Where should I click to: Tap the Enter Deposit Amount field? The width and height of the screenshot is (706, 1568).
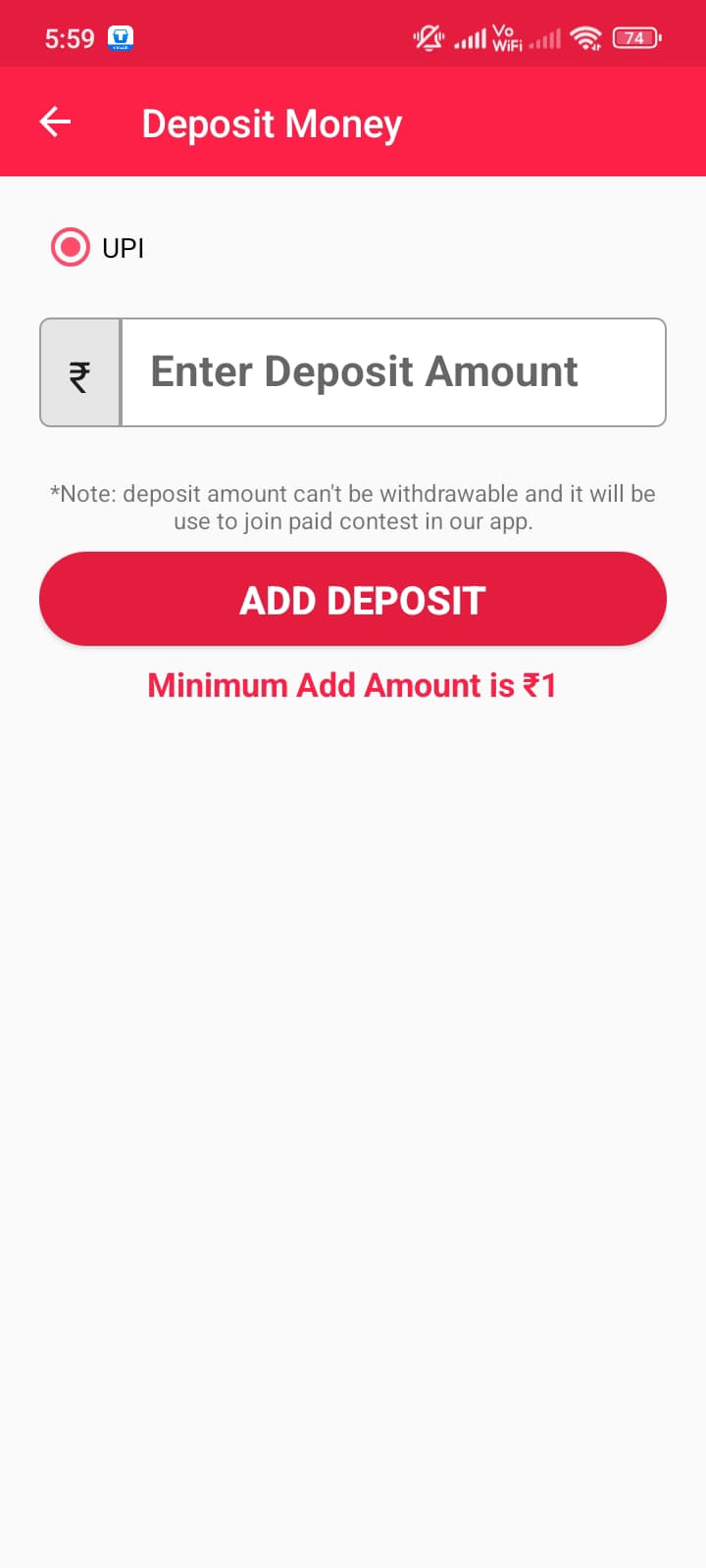(x=393, y=372)
